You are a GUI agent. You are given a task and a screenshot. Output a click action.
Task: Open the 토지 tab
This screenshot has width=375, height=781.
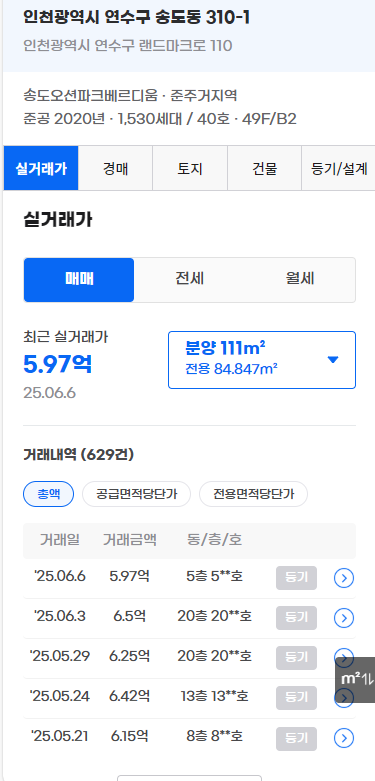pyautogui.click(x=190, y=168)
